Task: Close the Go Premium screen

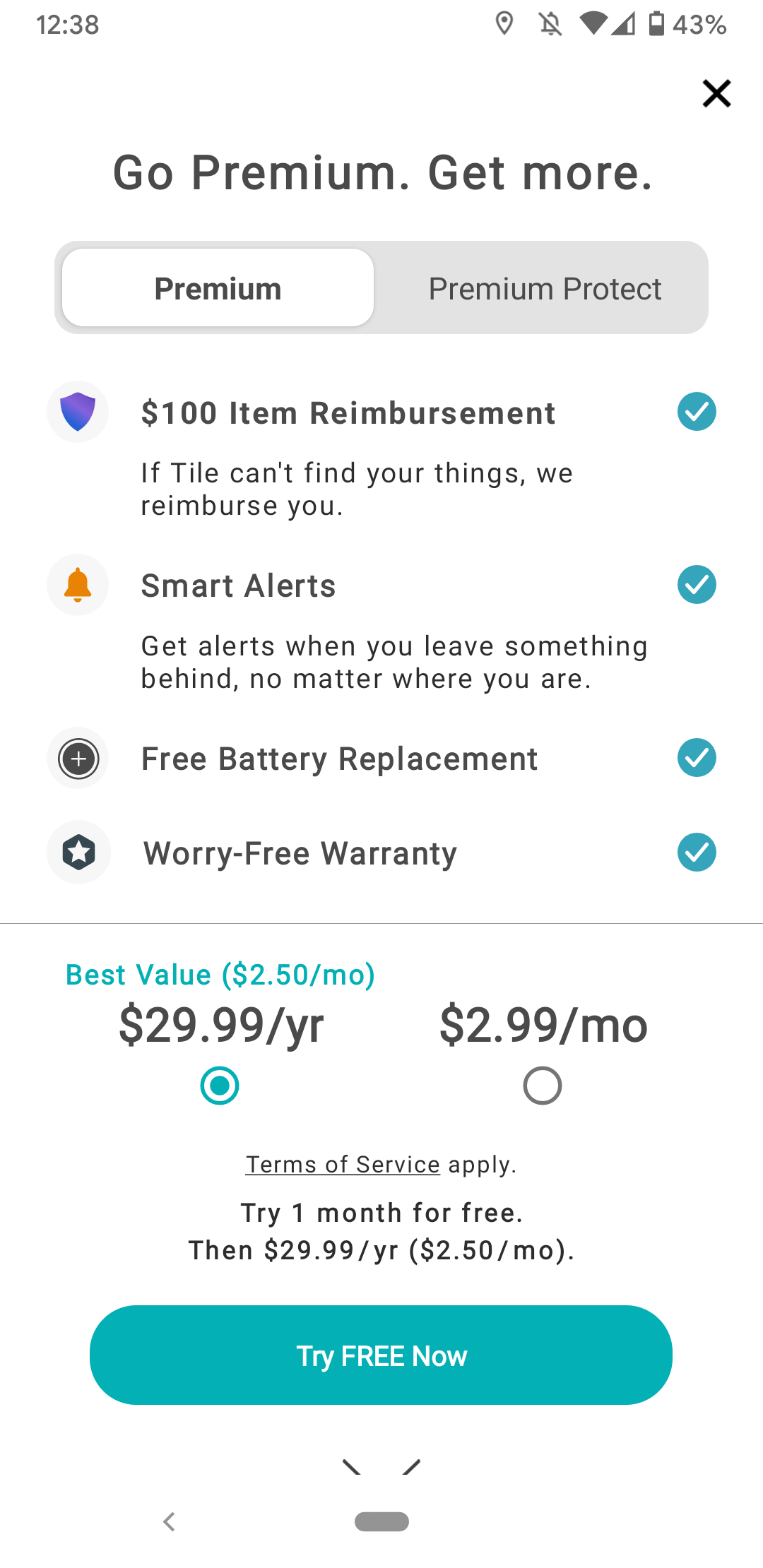Action: pyautogui.click(x=716, y=93)
